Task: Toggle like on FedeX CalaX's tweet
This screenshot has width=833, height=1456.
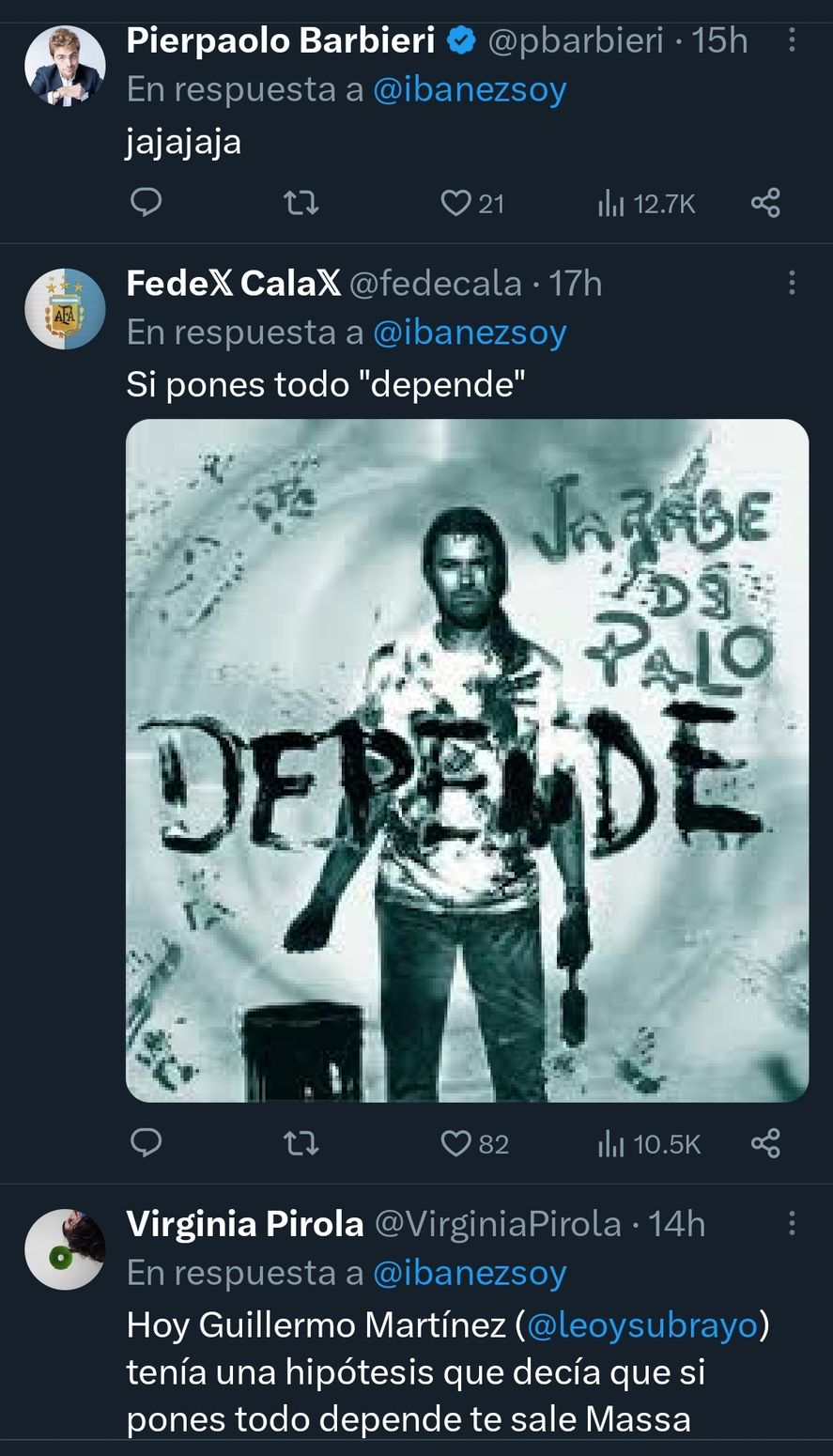Action: 456,1144
